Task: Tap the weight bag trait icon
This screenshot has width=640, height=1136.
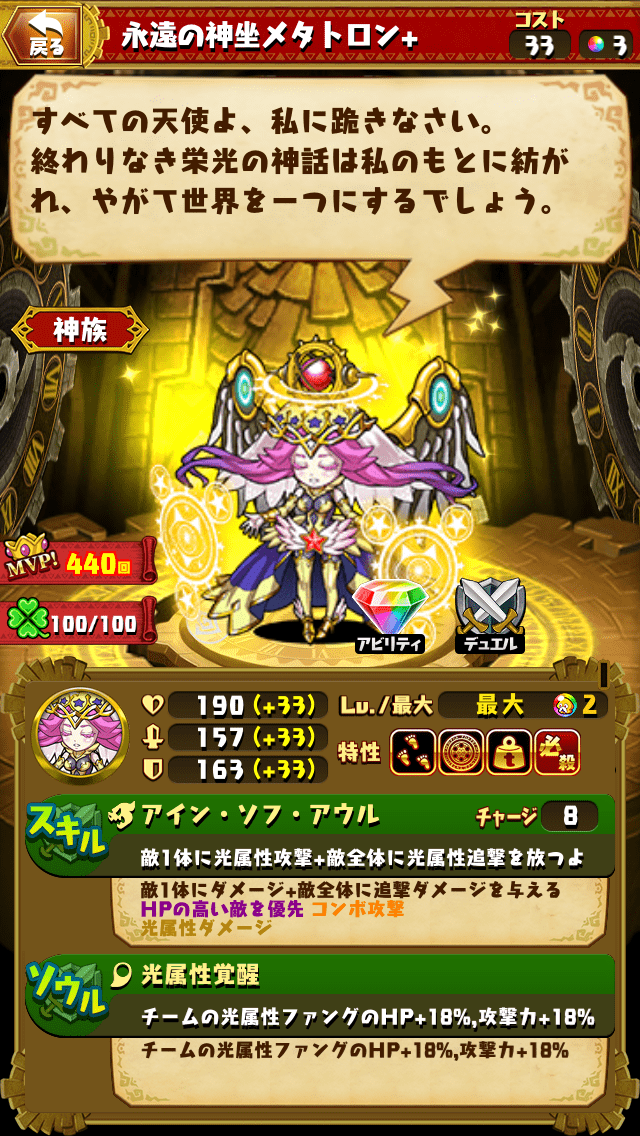Action: click(509, 752)
